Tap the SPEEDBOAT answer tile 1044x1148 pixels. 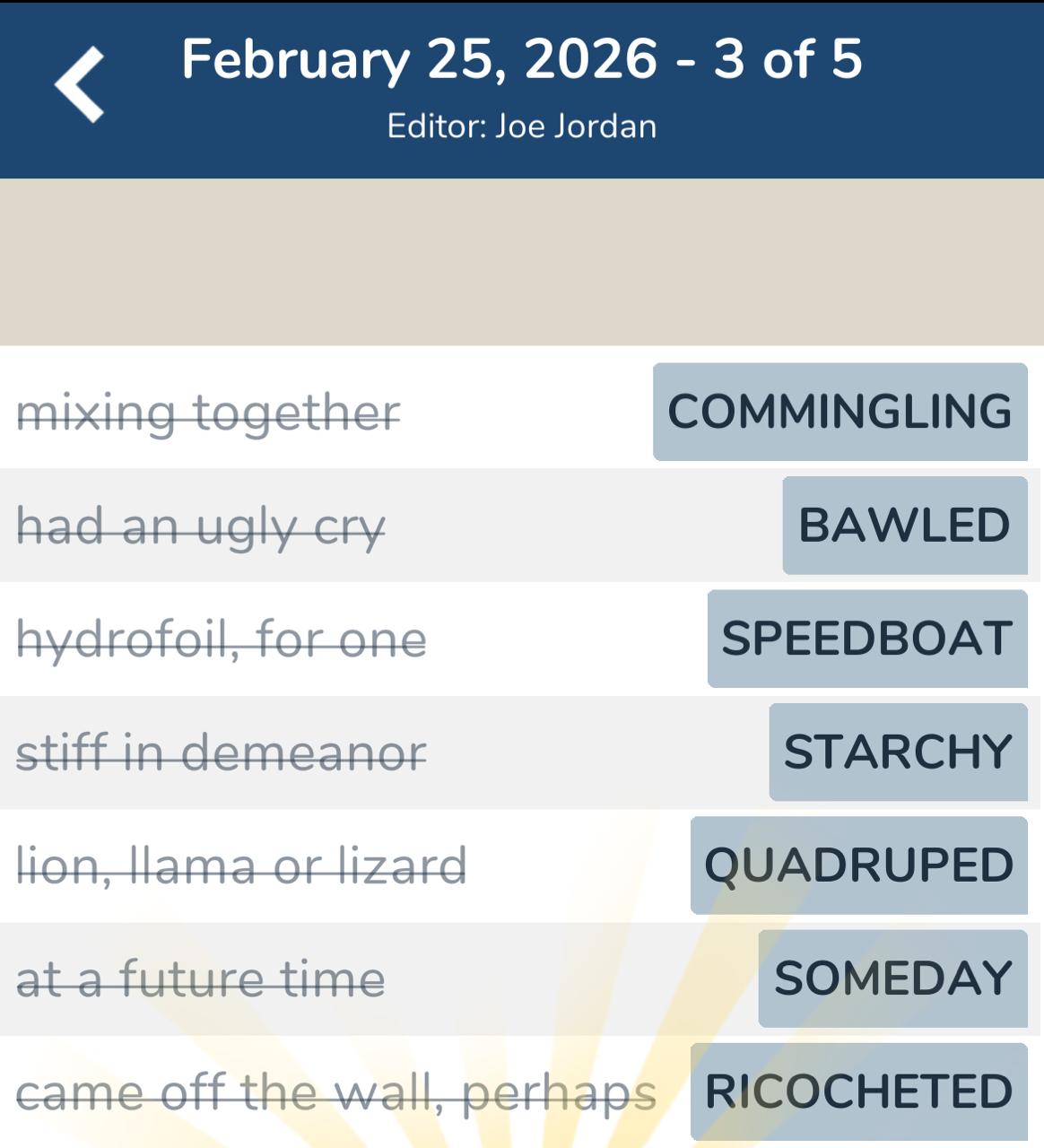click(x=866, y=638)
